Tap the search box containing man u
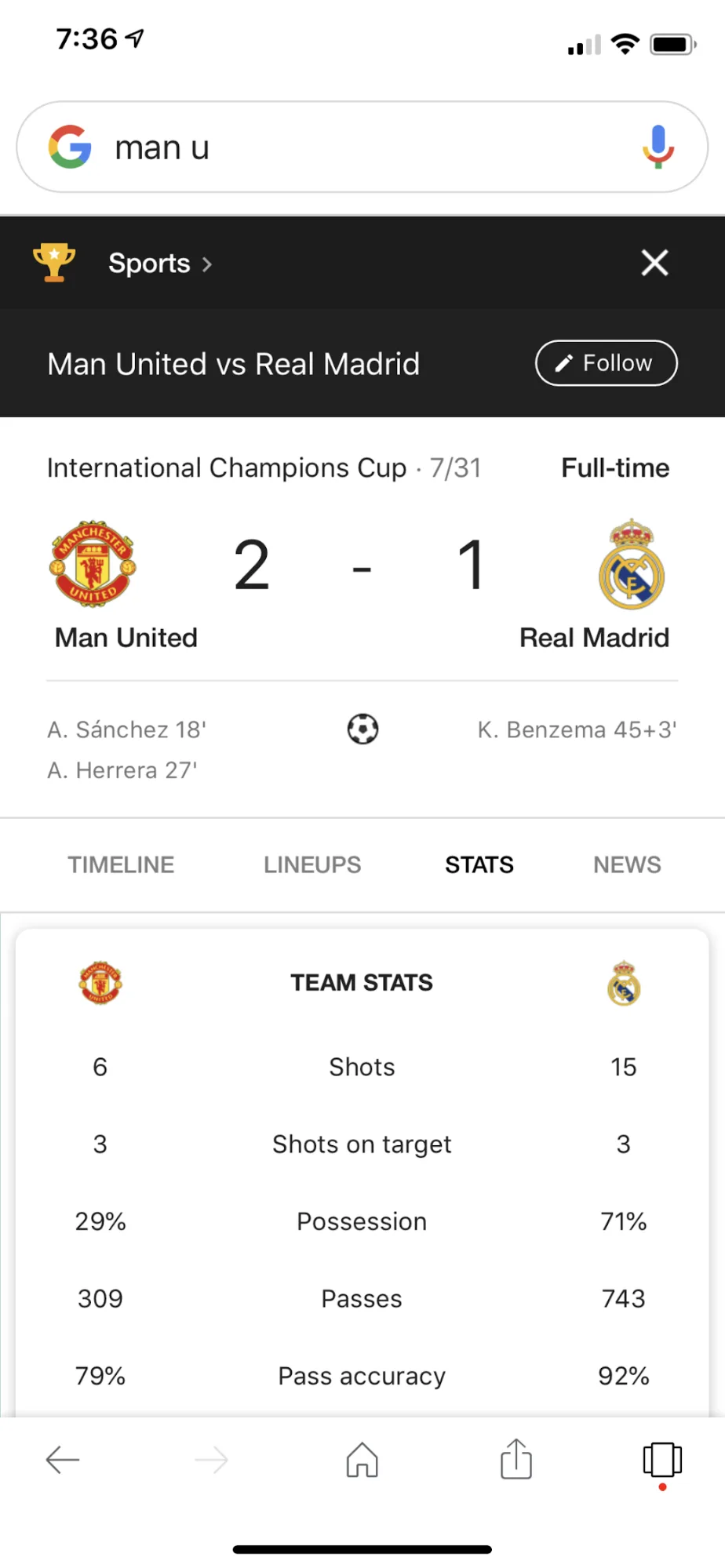 (x=362, y=147)
